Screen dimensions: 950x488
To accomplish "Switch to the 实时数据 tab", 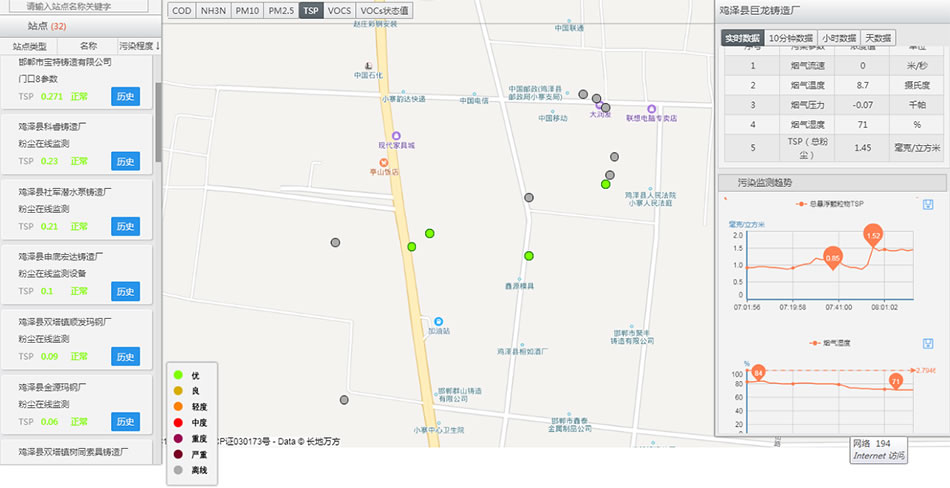I will (742, 38).
